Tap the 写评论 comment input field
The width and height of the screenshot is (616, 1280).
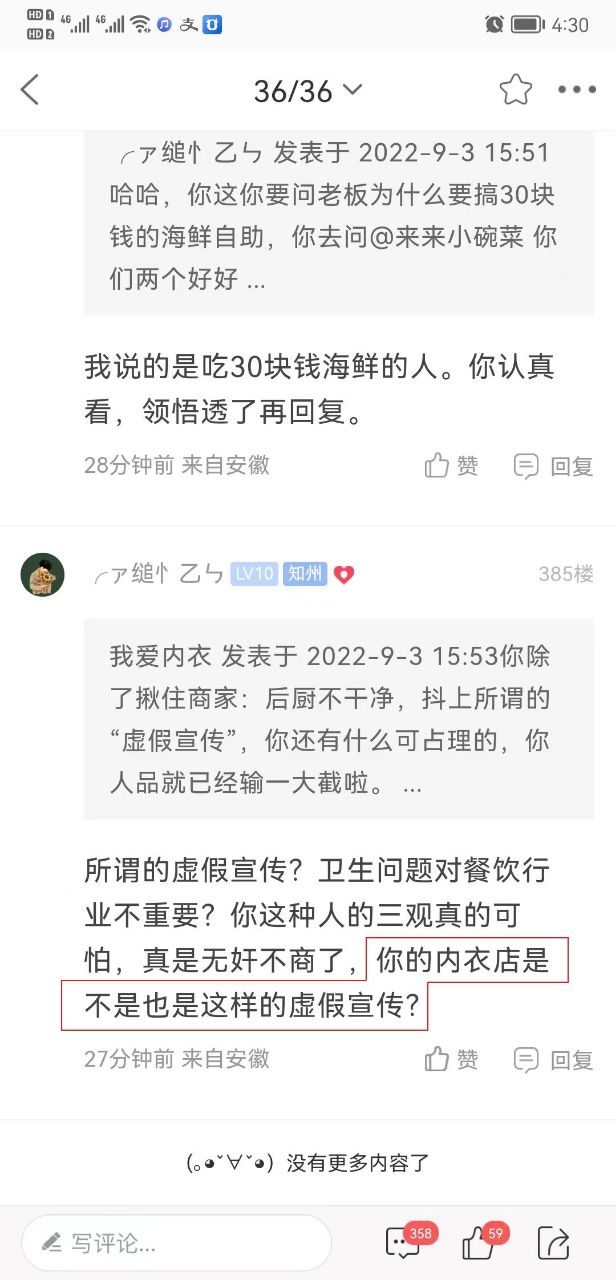176,1243
